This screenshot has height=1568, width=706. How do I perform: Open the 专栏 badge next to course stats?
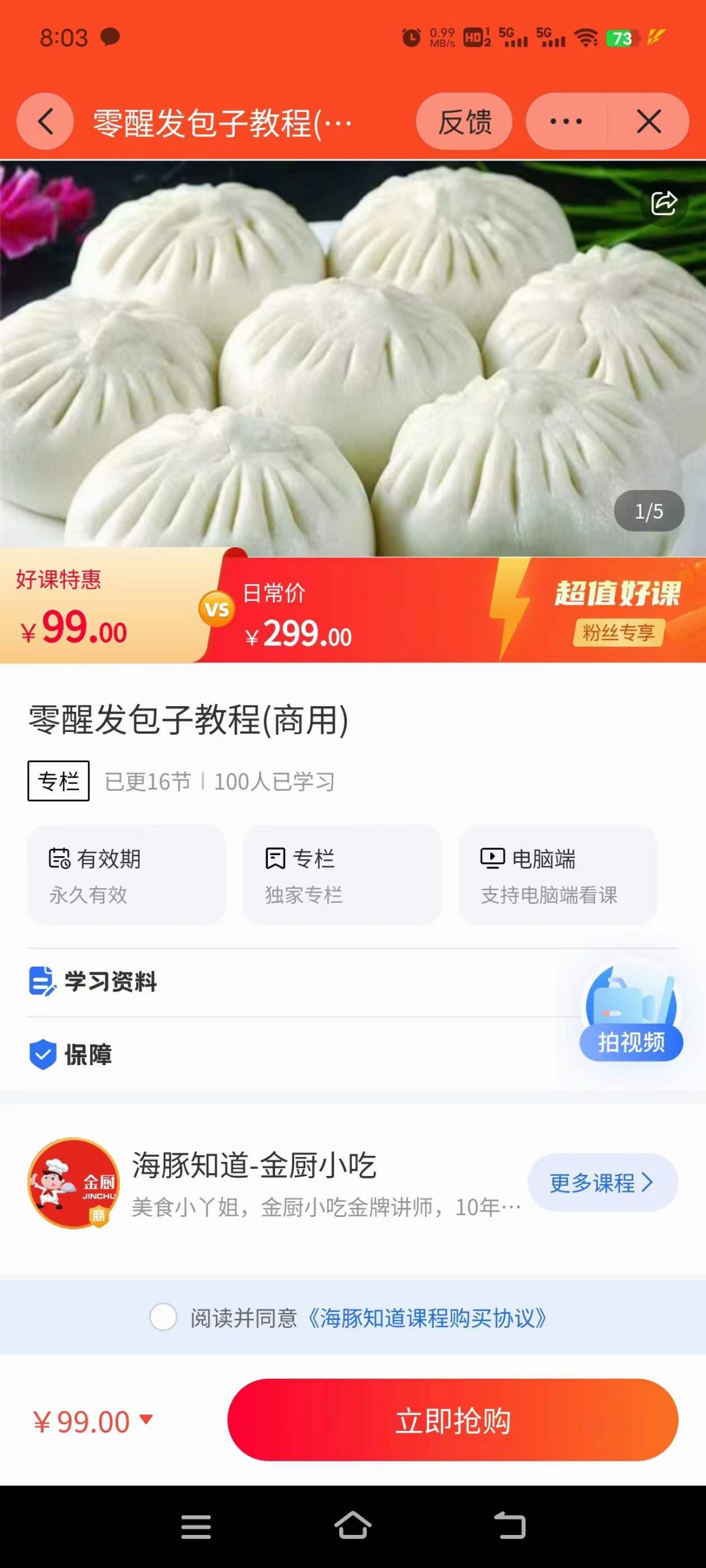58,782
